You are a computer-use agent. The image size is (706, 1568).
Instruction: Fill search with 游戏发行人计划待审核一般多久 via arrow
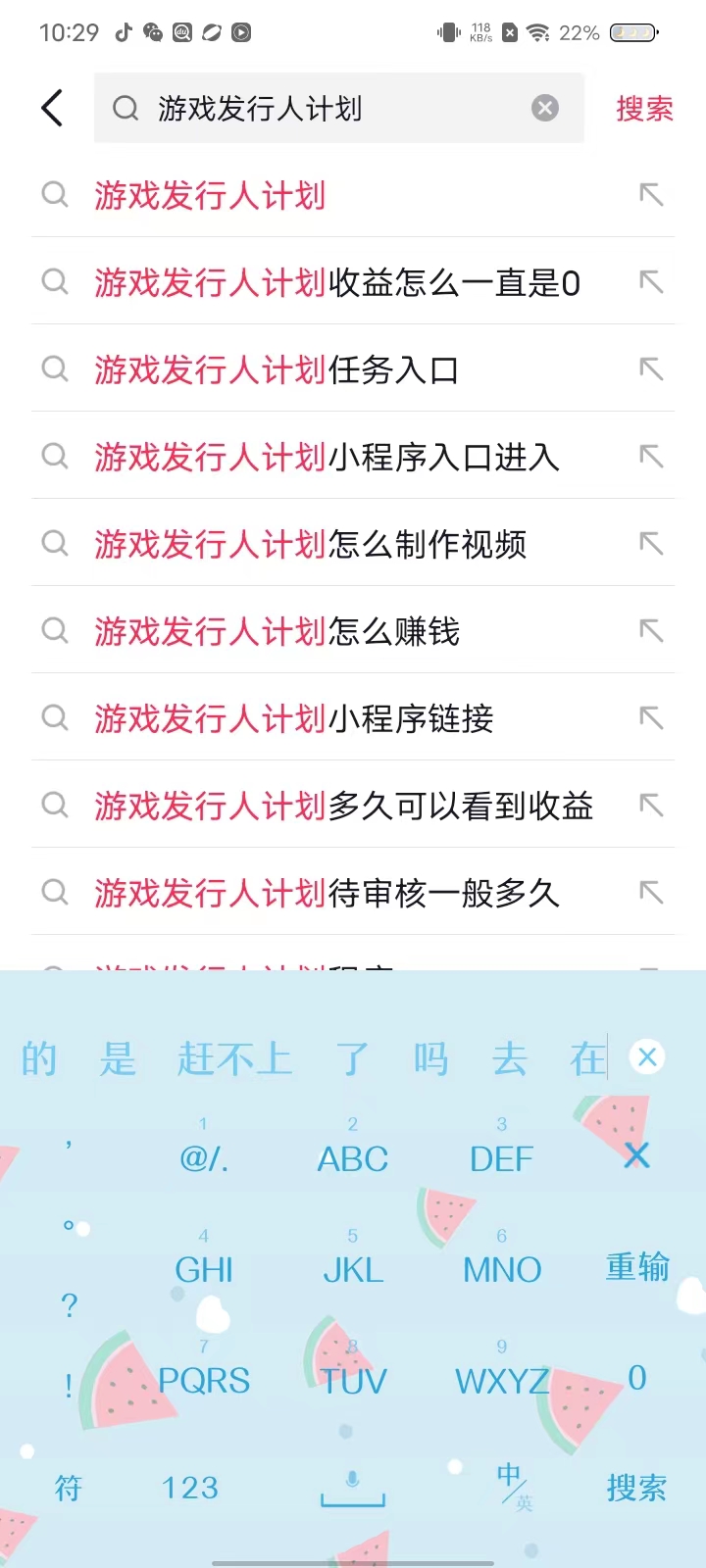pyautogui.click(x=651, y=893)
